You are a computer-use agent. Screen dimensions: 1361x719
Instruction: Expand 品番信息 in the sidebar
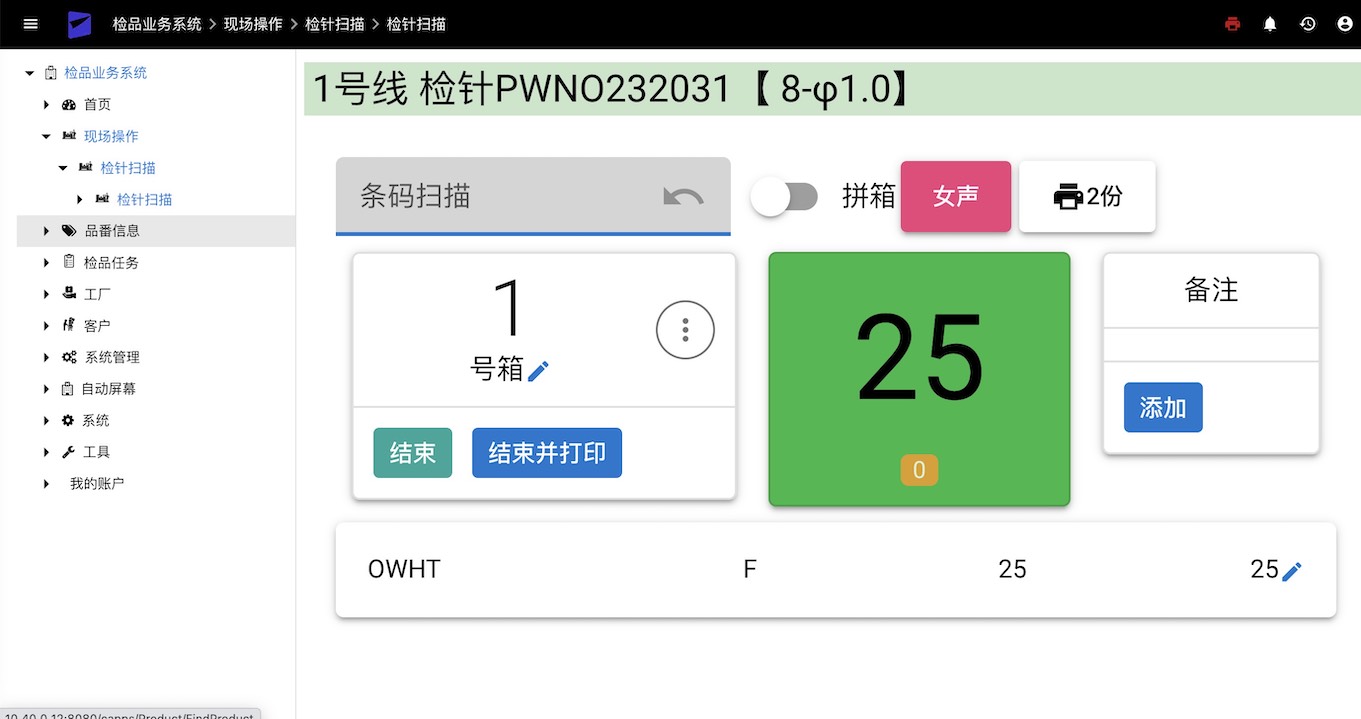point(46,231)
